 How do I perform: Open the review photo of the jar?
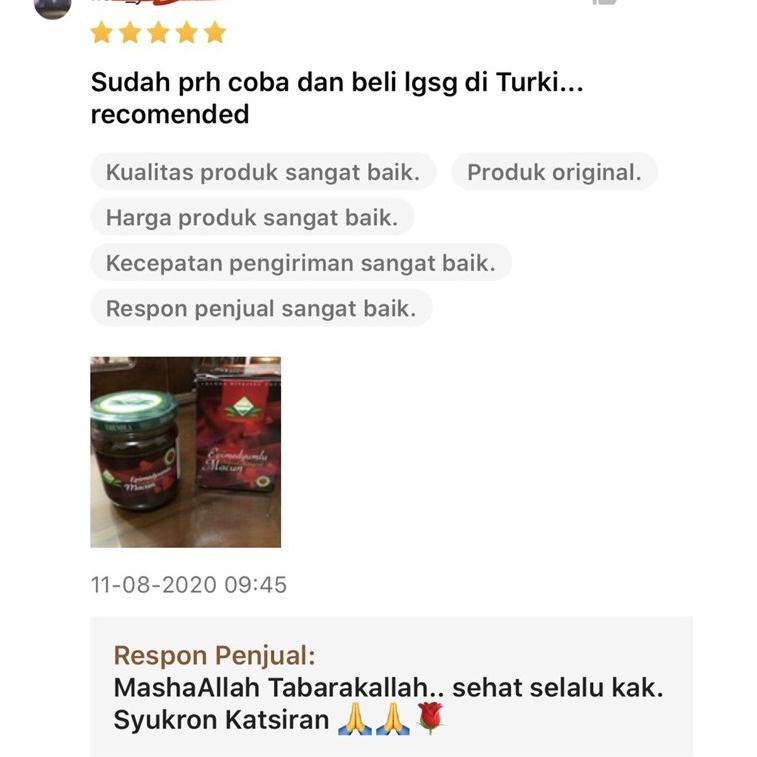tap(185, 452)
